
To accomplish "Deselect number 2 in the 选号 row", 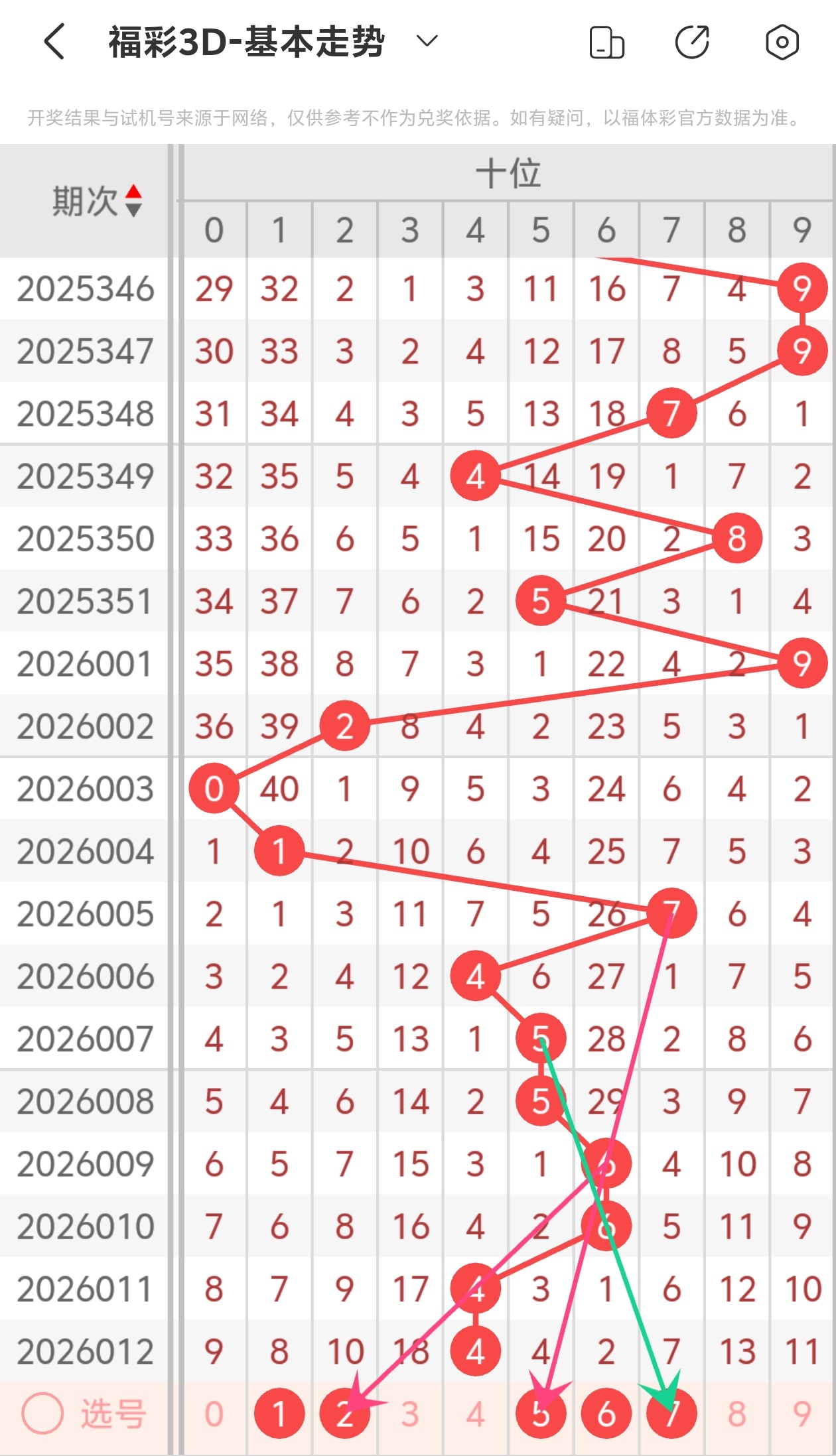I will click(x=344, y=1414).
